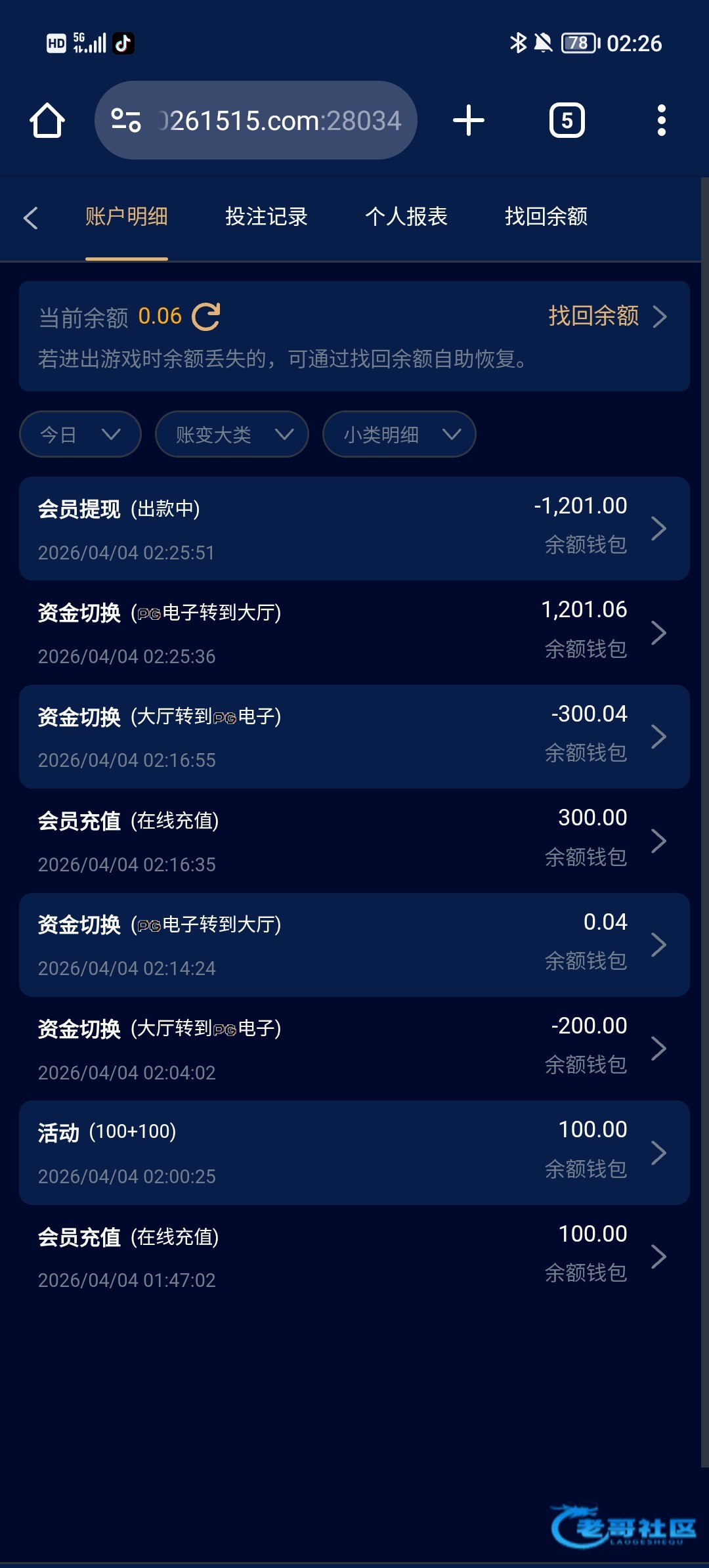Switch to the 个人报表 tab
The height and width of the screenshot is (1568, 709).
406,217
